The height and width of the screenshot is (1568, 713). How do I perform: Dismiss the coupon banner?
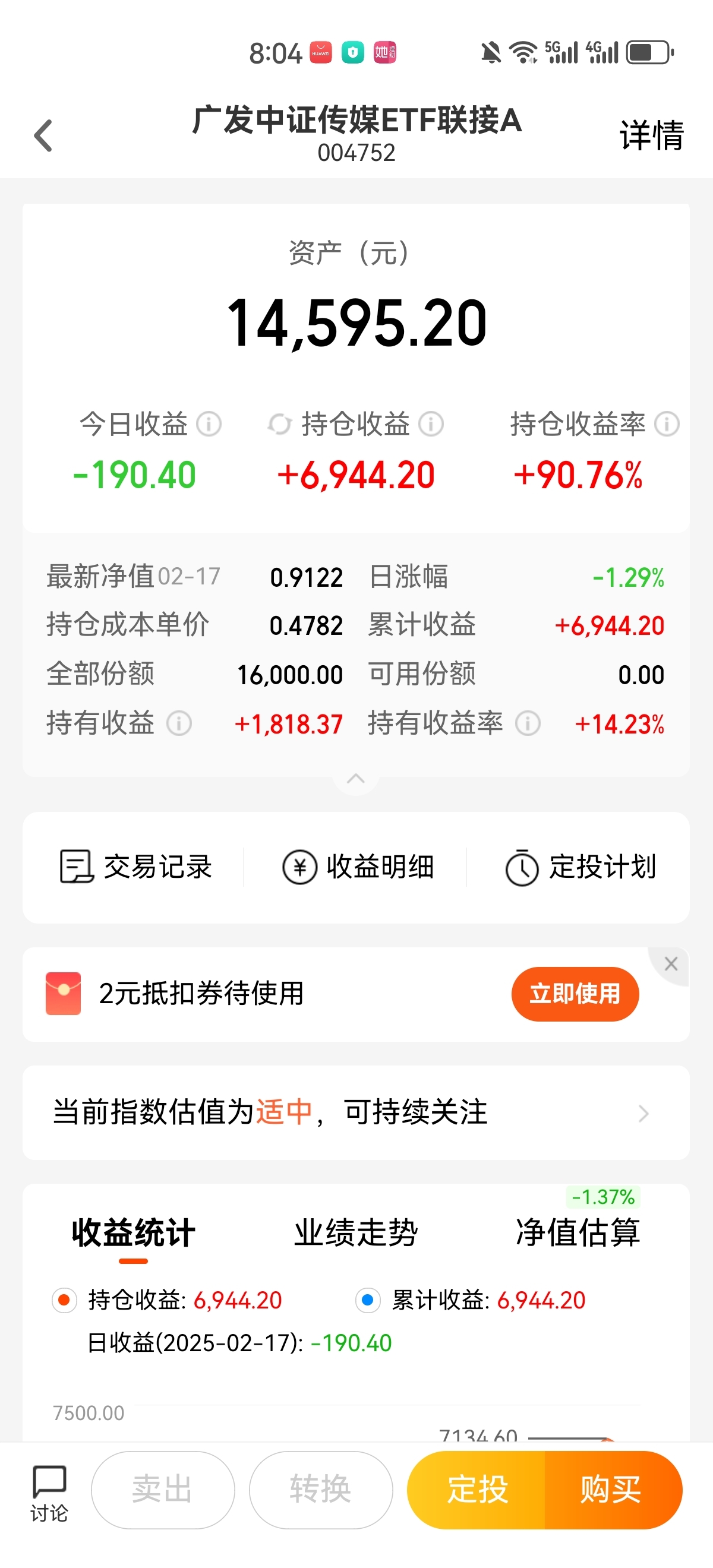pos(671,964)
